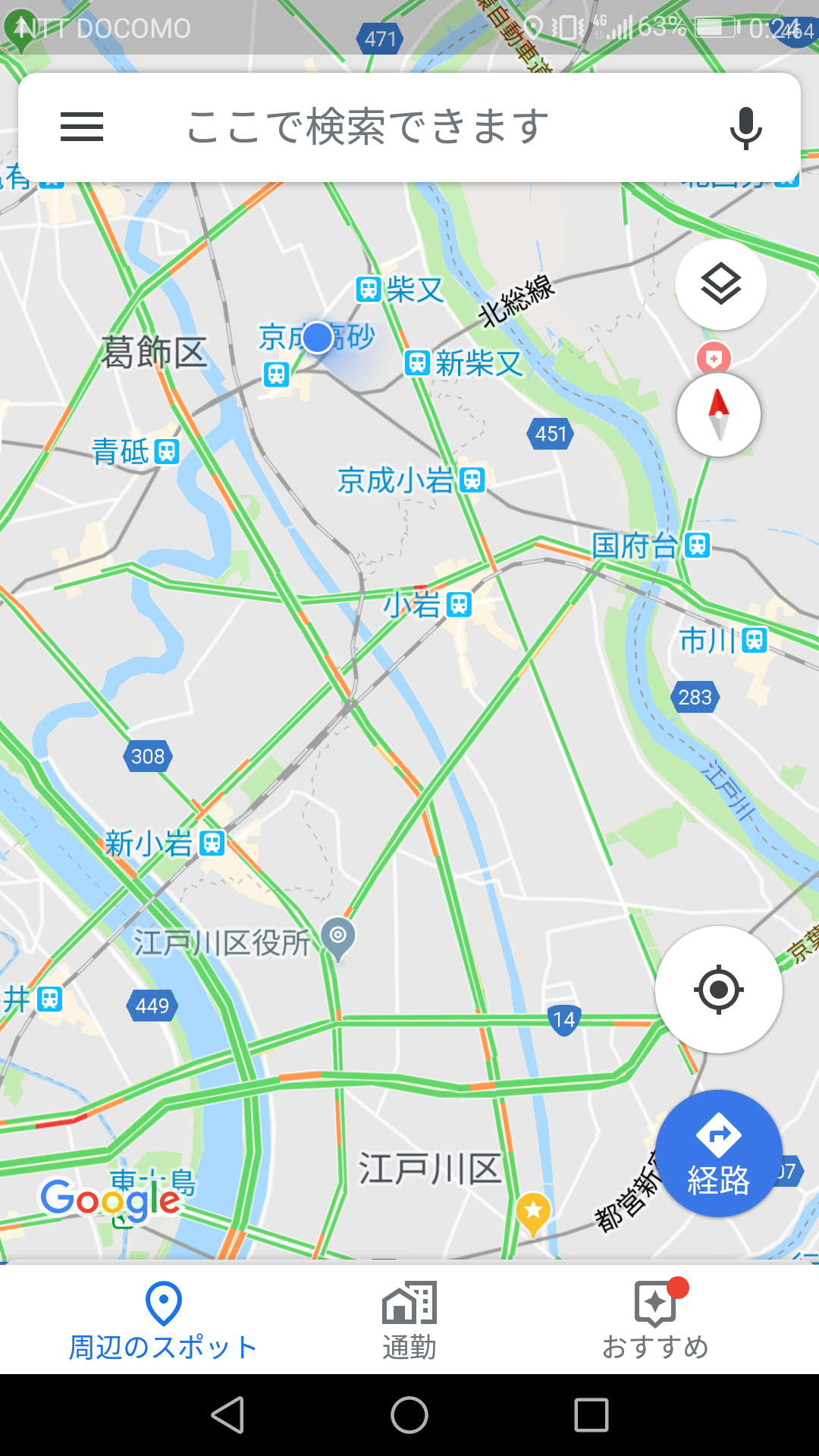Switch to the おすすめ tab
The image size is (819, 1456).
click(655, 1319)
